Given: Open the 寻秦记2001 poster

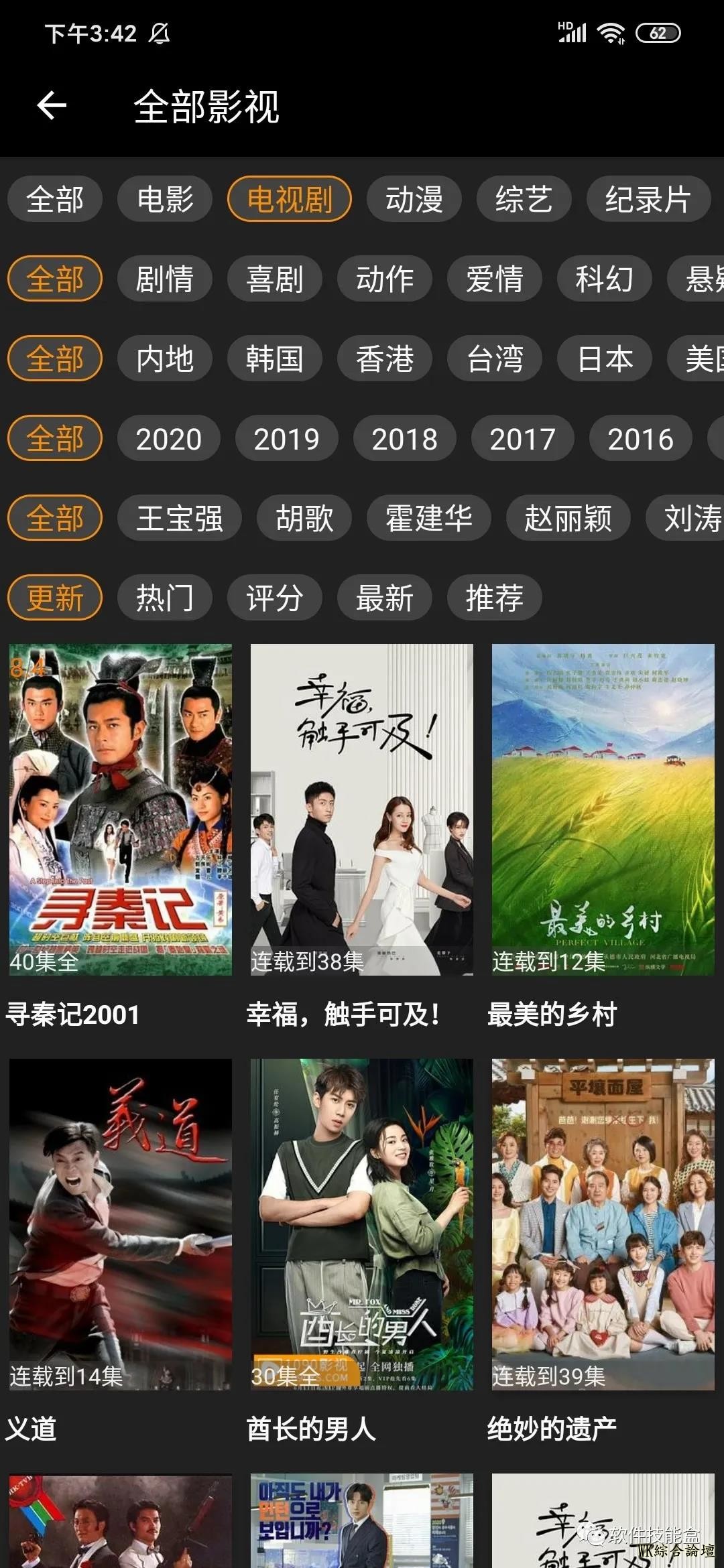Looking at the screenshot, I should (x=121, y=809).
